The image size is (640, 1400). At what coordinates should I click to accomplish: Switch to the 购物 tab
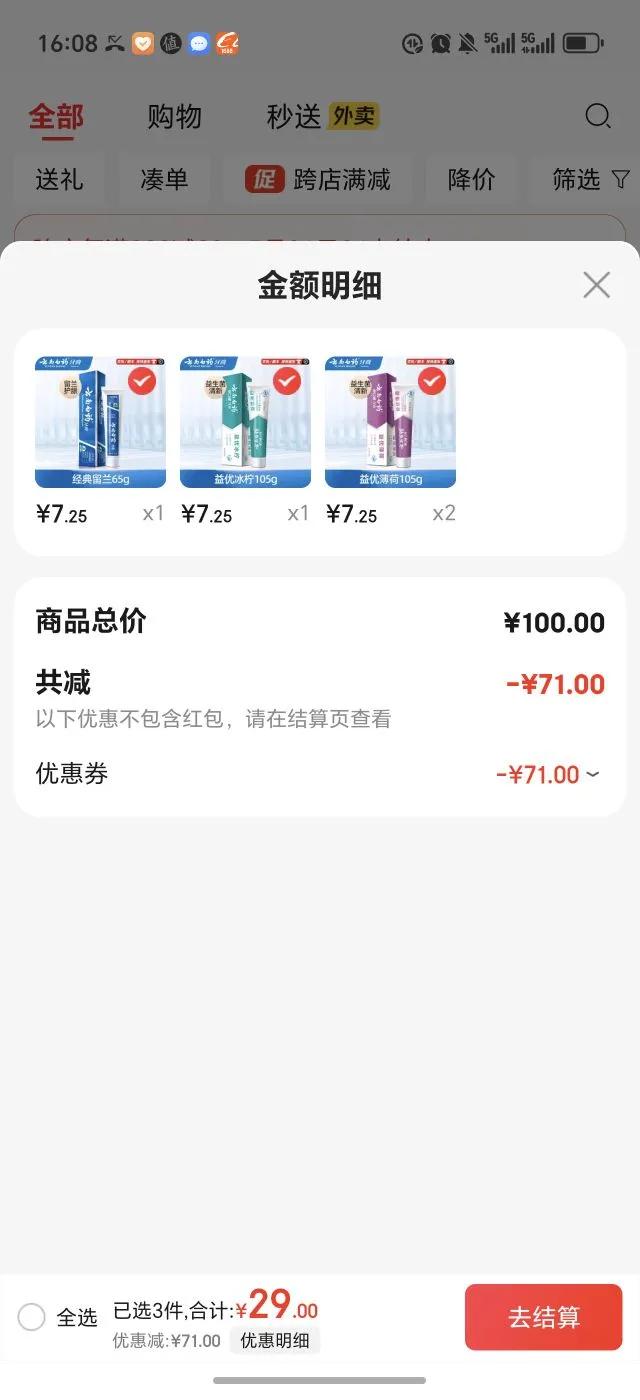click(174, 117)
